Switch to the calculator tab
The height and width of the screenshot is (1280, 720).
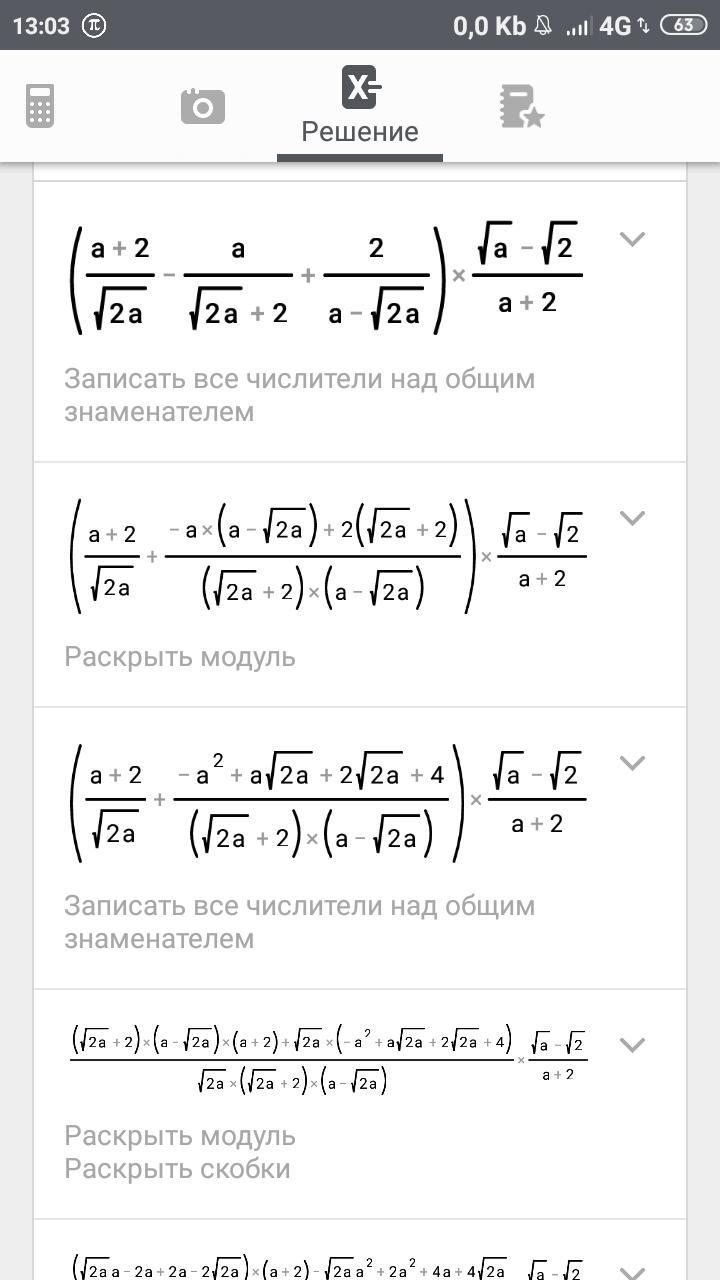point(40,106)
